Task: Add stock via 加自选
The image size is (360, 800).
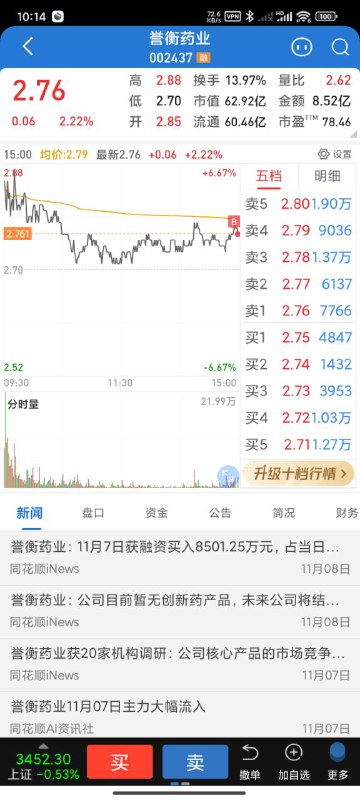Action: coord(294,762)
